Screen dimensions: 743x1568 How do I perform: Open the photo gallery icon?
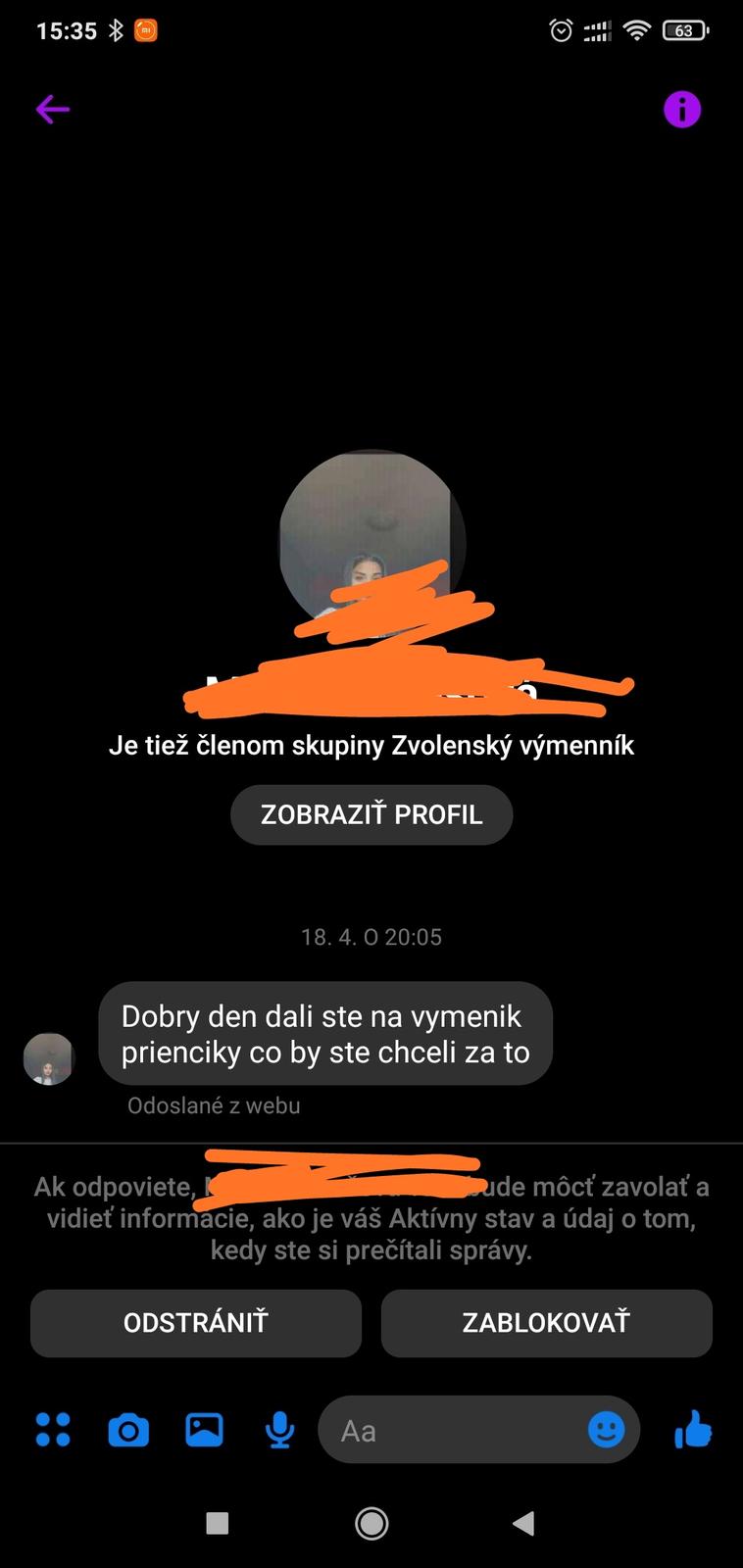204,1430
